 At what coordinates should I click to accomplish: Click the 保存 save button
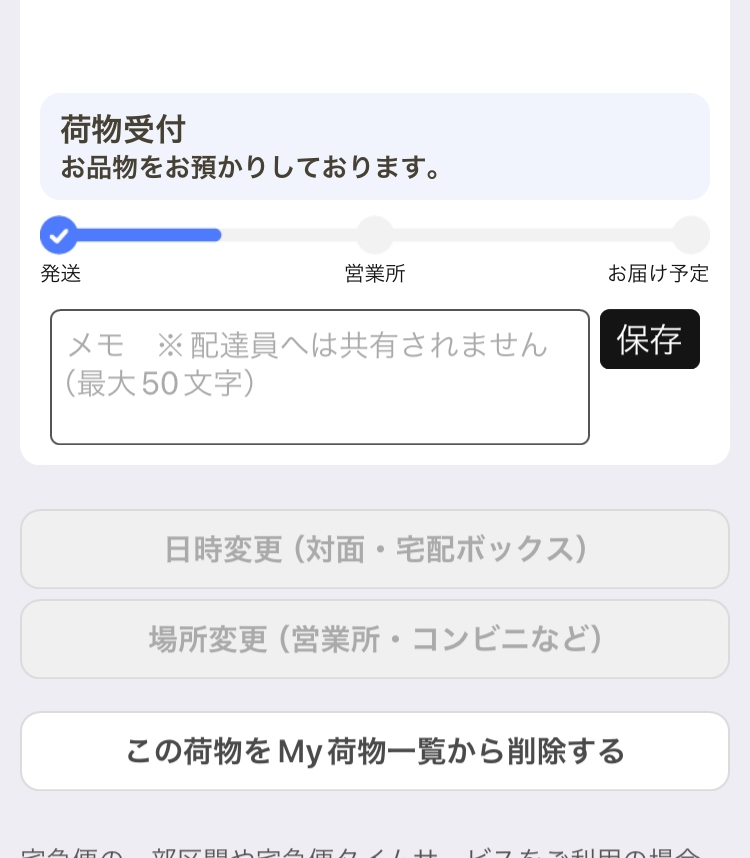point(649,339)
